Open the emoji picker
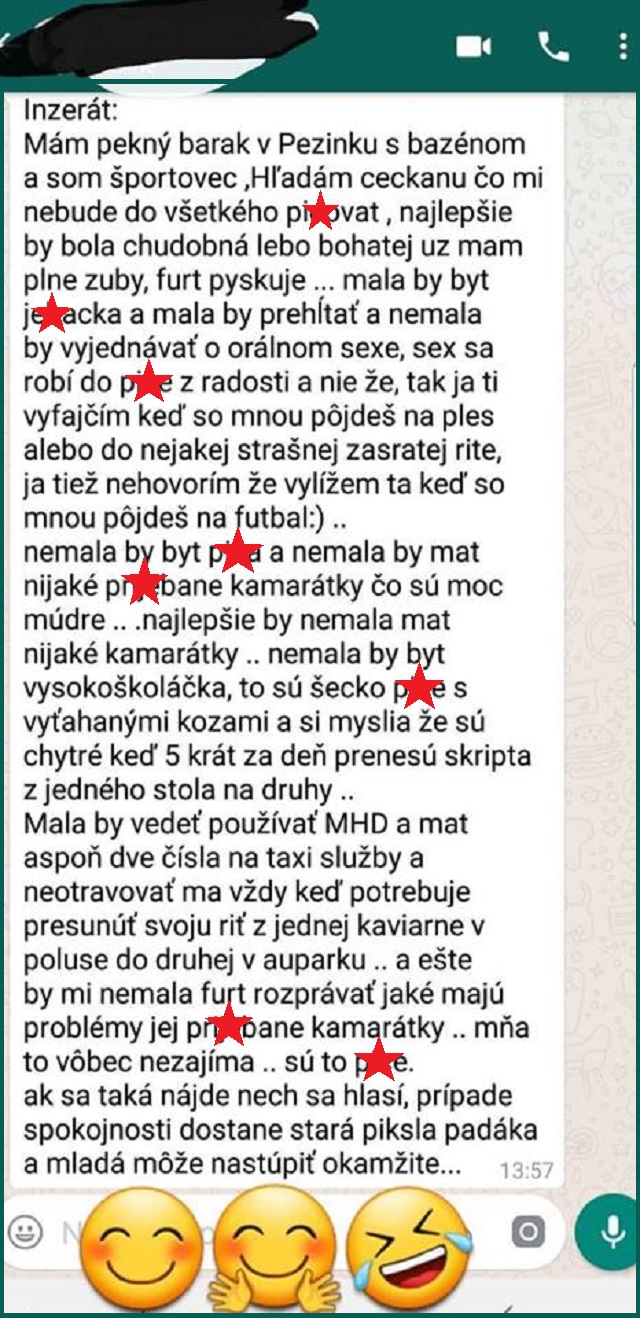 pos(22,1228)
